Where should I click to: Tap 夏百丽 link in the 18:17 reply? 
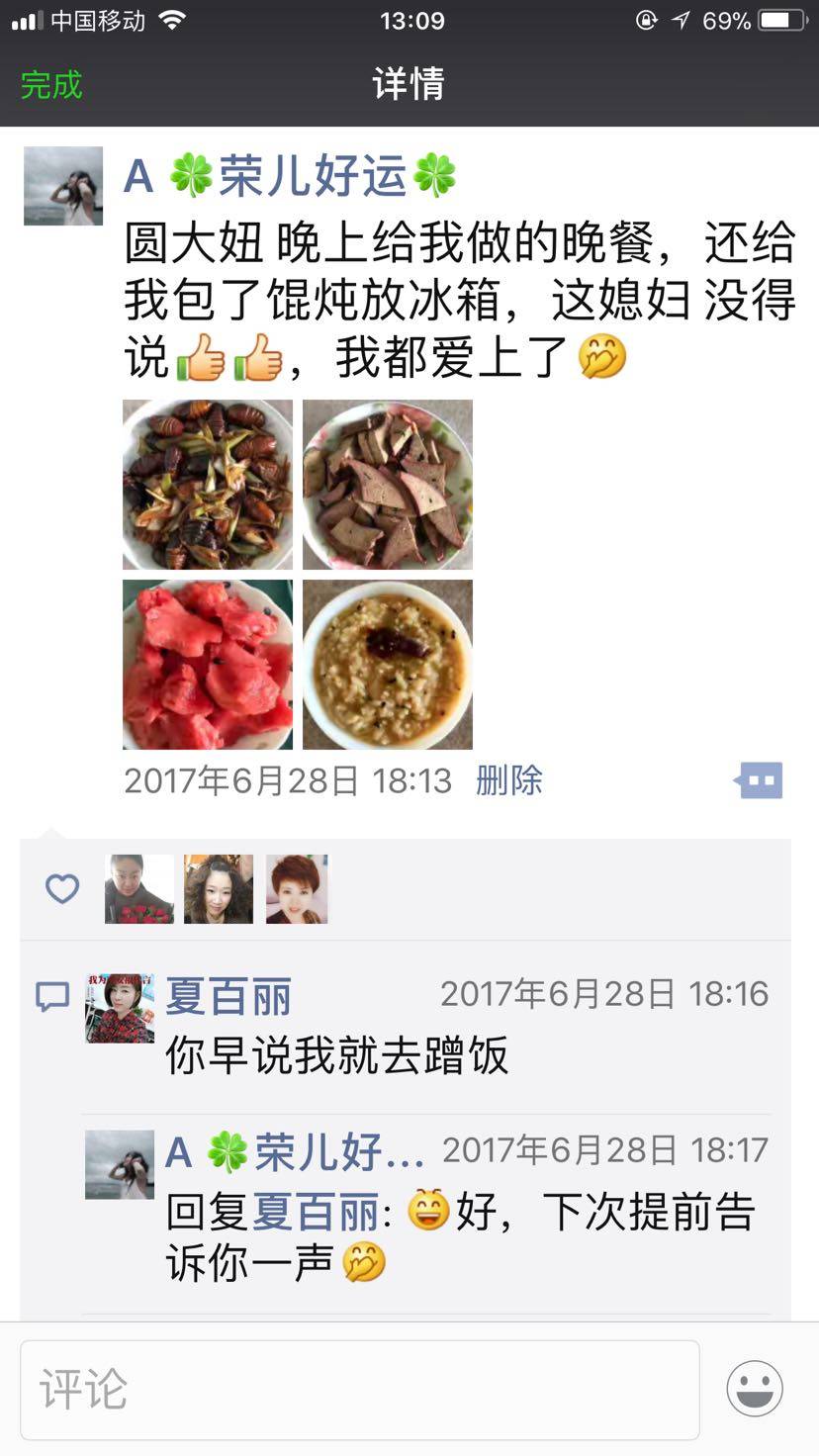point(317,1213)
